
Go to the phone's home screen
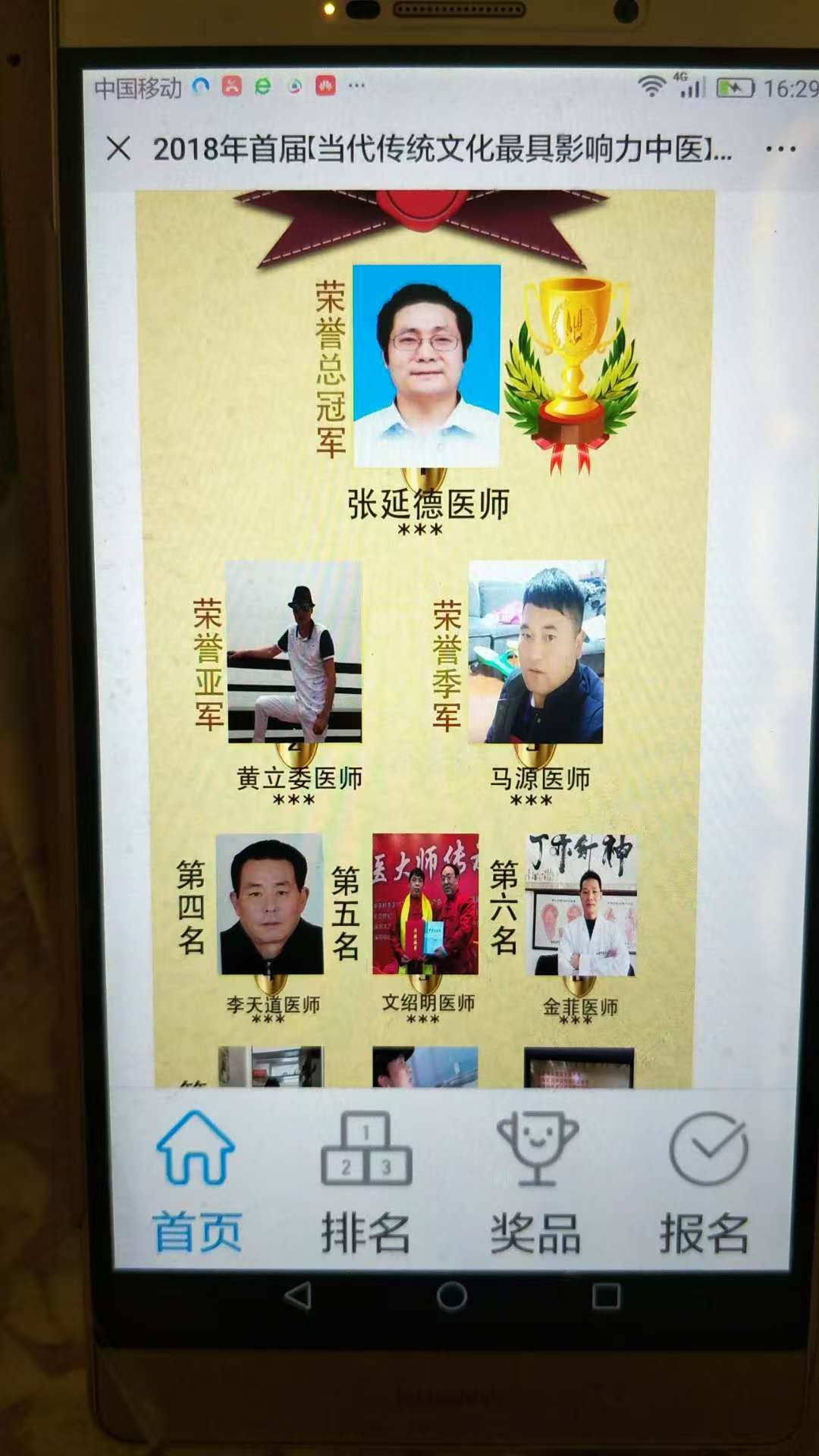(x=452, y=1296)
